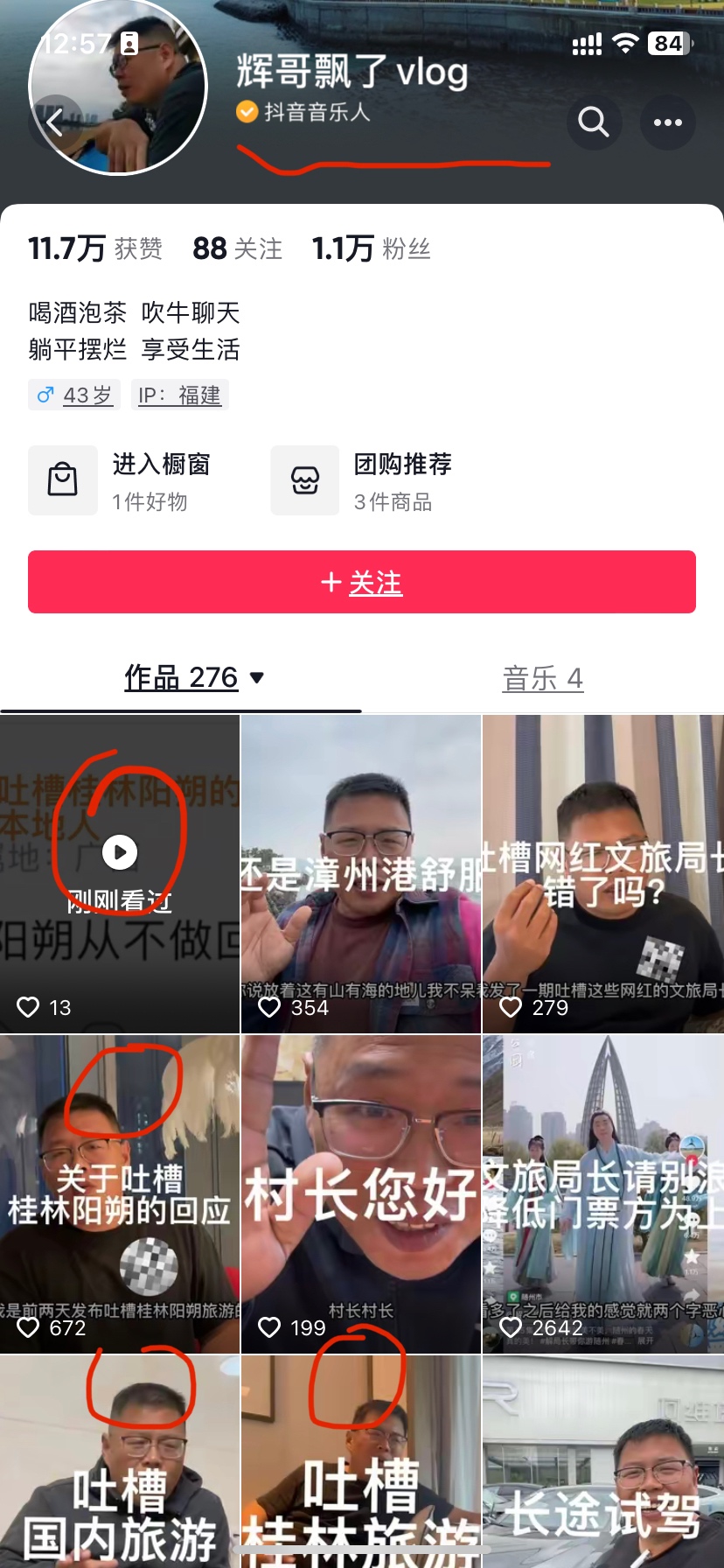Play the video marked 刚刚看过
The height and width of the screenshot is (1568, 724).
(x=120, y=853)
